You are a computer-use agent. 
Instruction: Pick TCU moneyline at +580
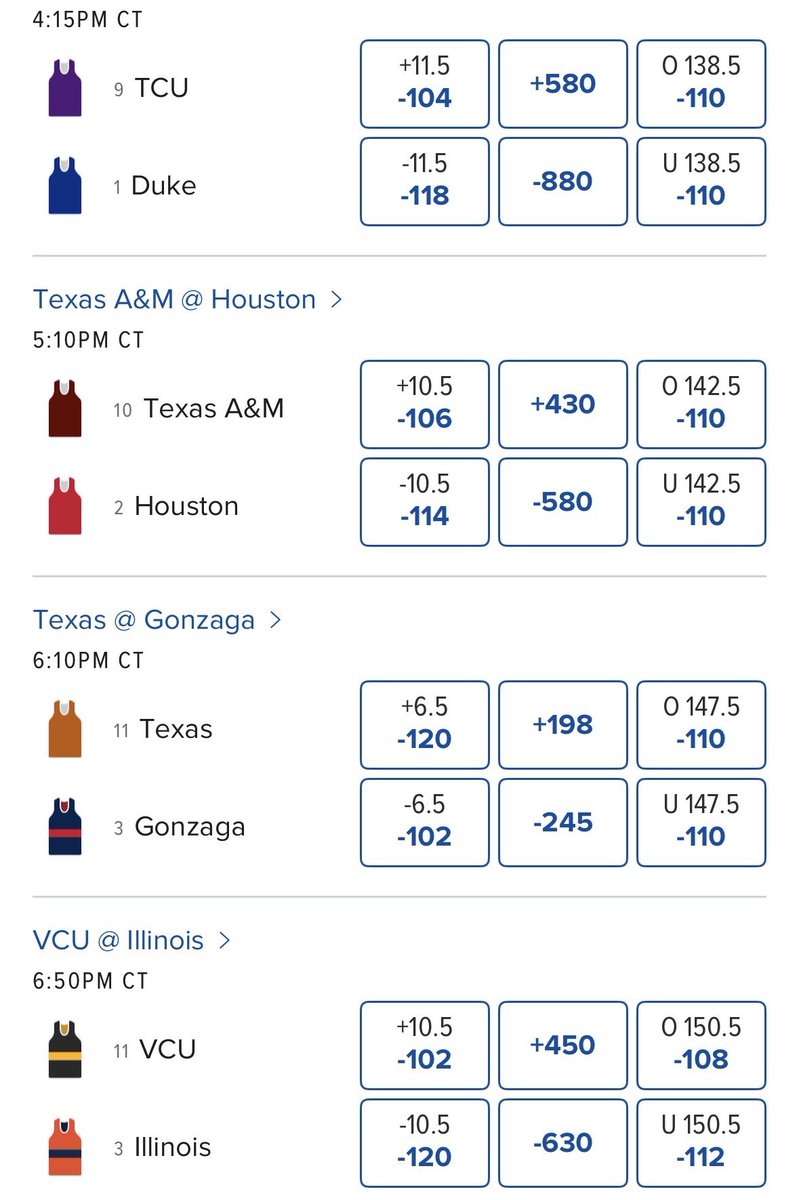[x=563, y=84]
